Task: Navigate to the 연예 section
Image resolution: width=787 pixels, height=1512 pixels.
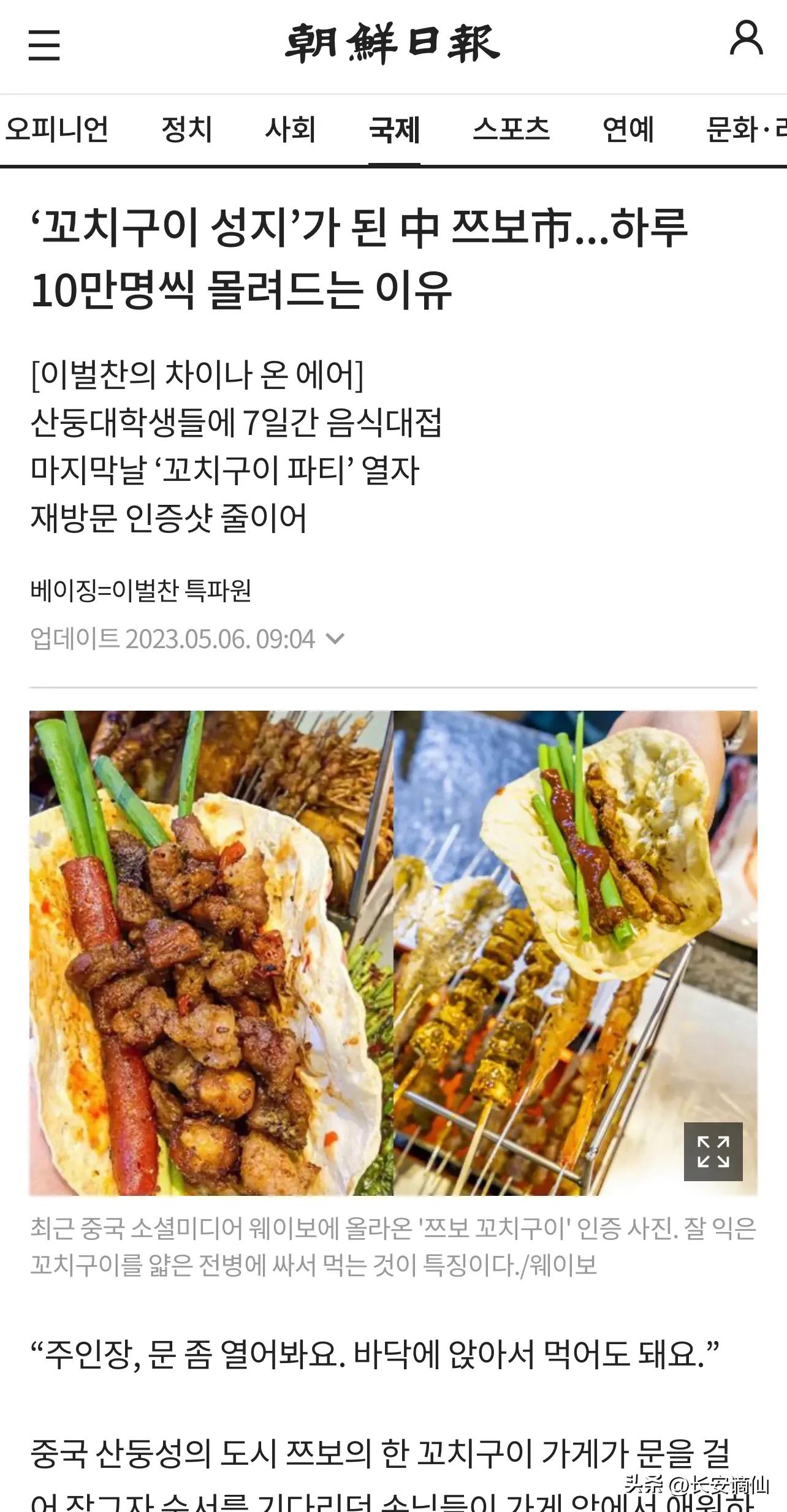Action: point(626,129)
